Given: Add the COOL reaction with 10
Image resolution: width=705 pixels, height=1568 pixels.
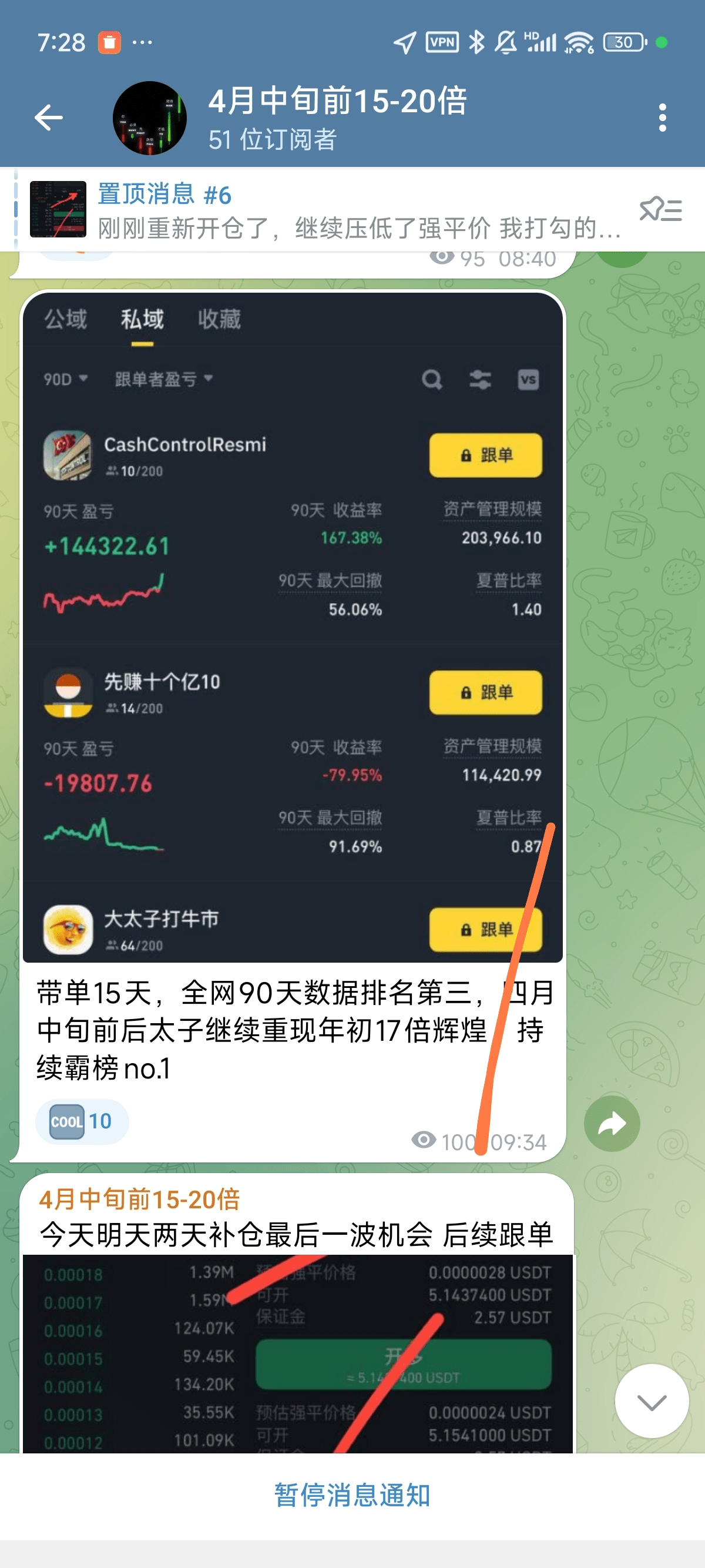Looking at the screenshot, I should (x=82, y=1121).
